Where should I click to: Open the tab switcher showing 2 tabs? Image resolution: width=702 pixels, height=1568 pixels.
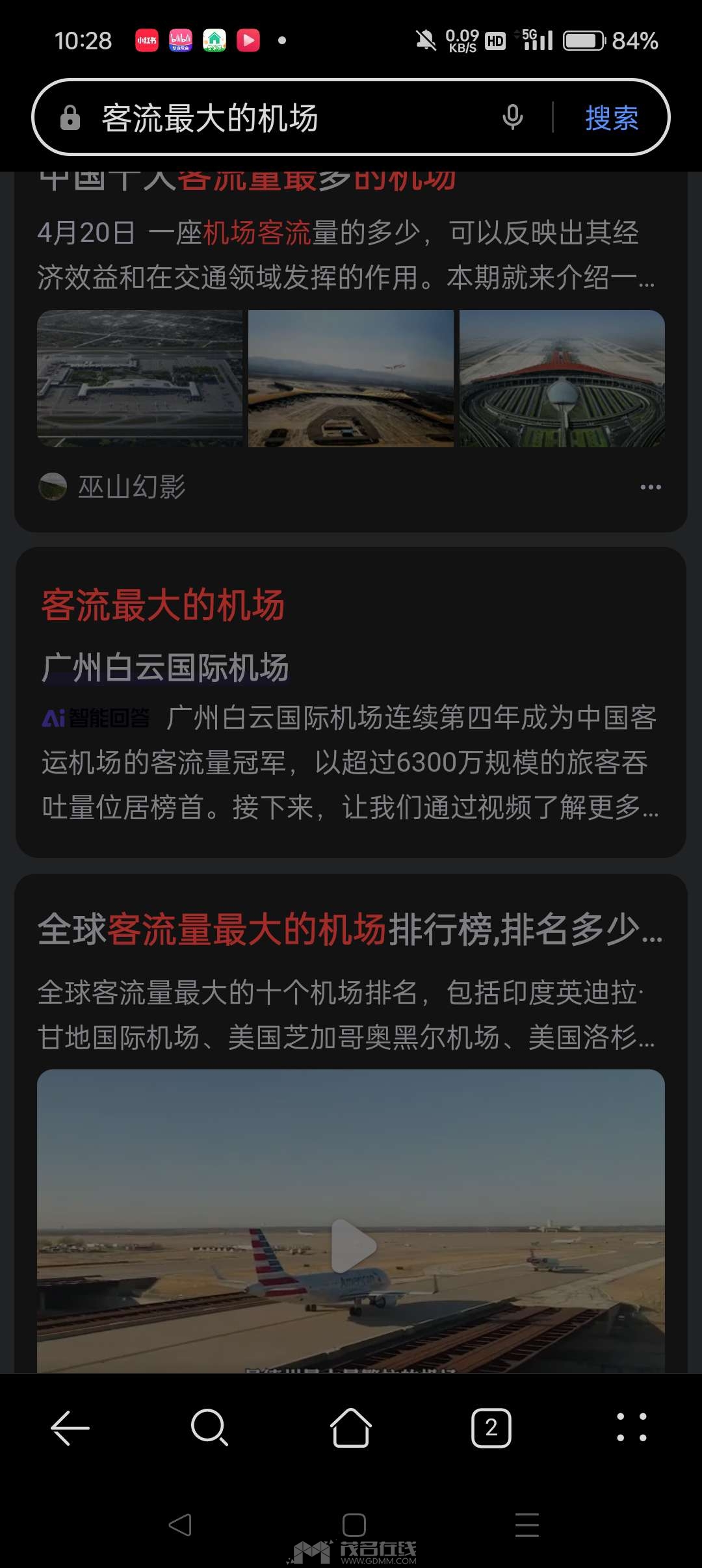tap(491, 1428)
